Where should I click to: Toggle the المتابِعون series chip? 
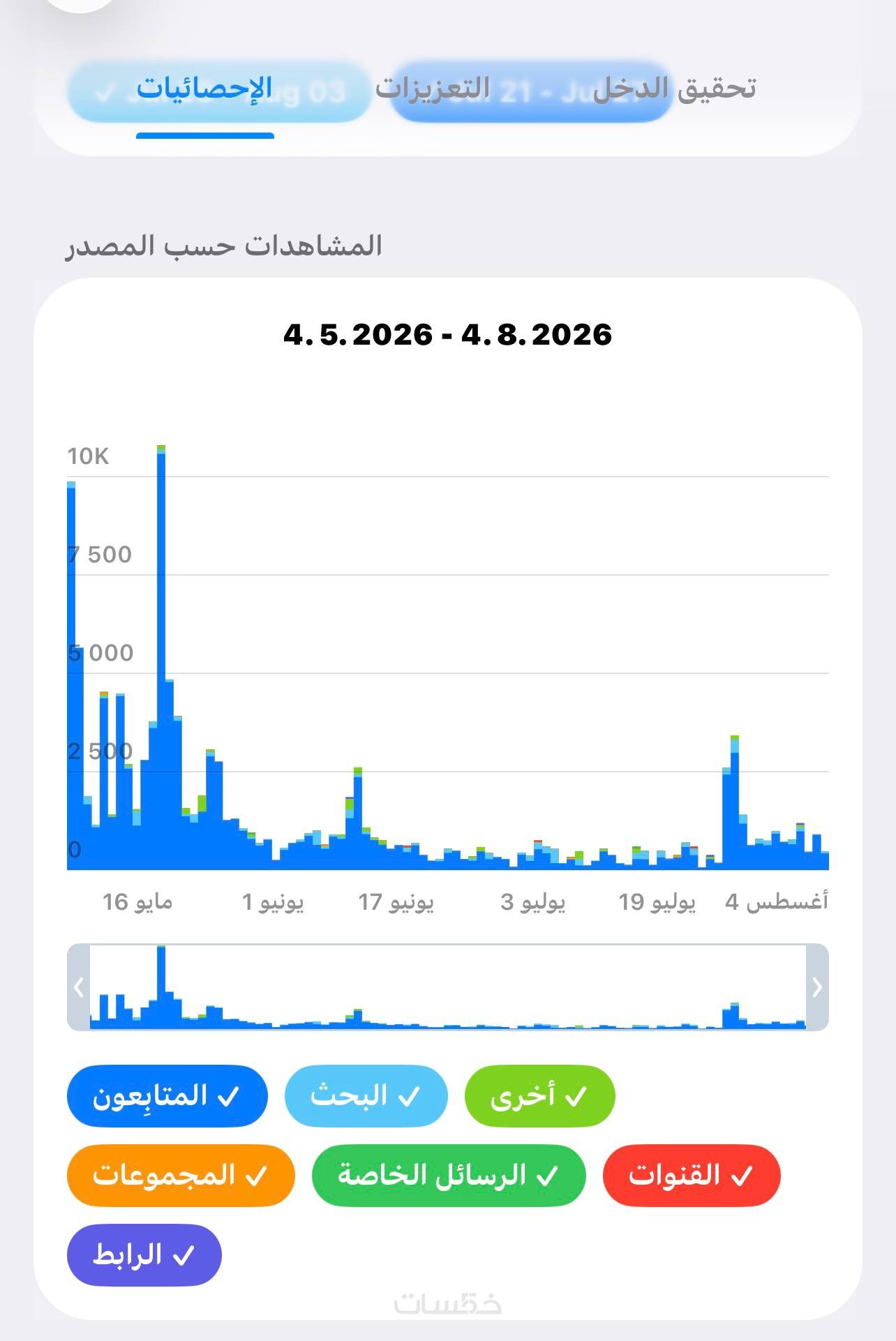coord(167,1095)
